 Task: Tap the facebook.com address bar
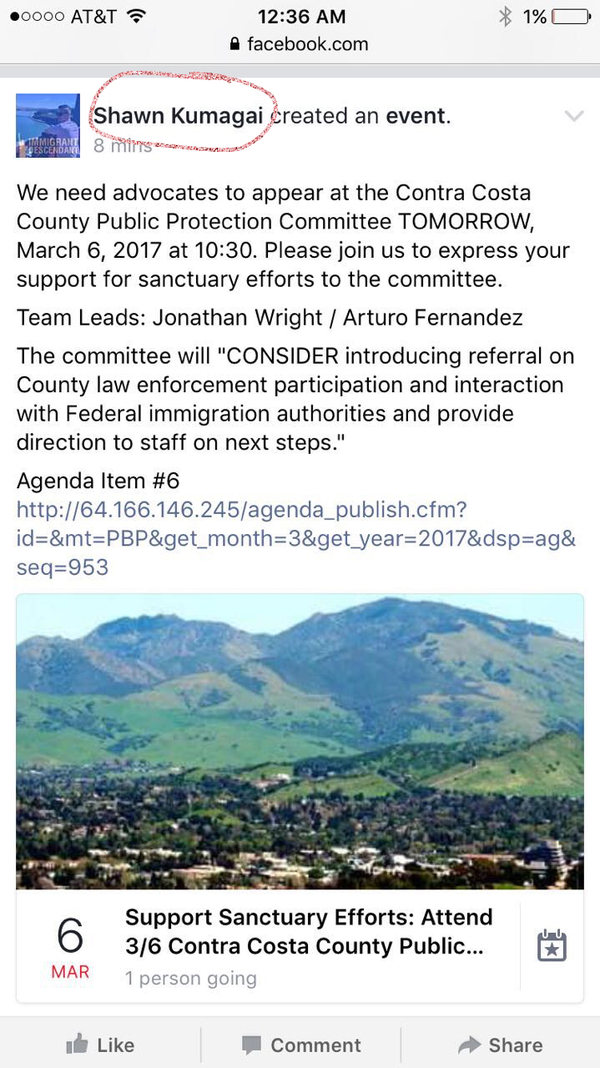point(300,44)
